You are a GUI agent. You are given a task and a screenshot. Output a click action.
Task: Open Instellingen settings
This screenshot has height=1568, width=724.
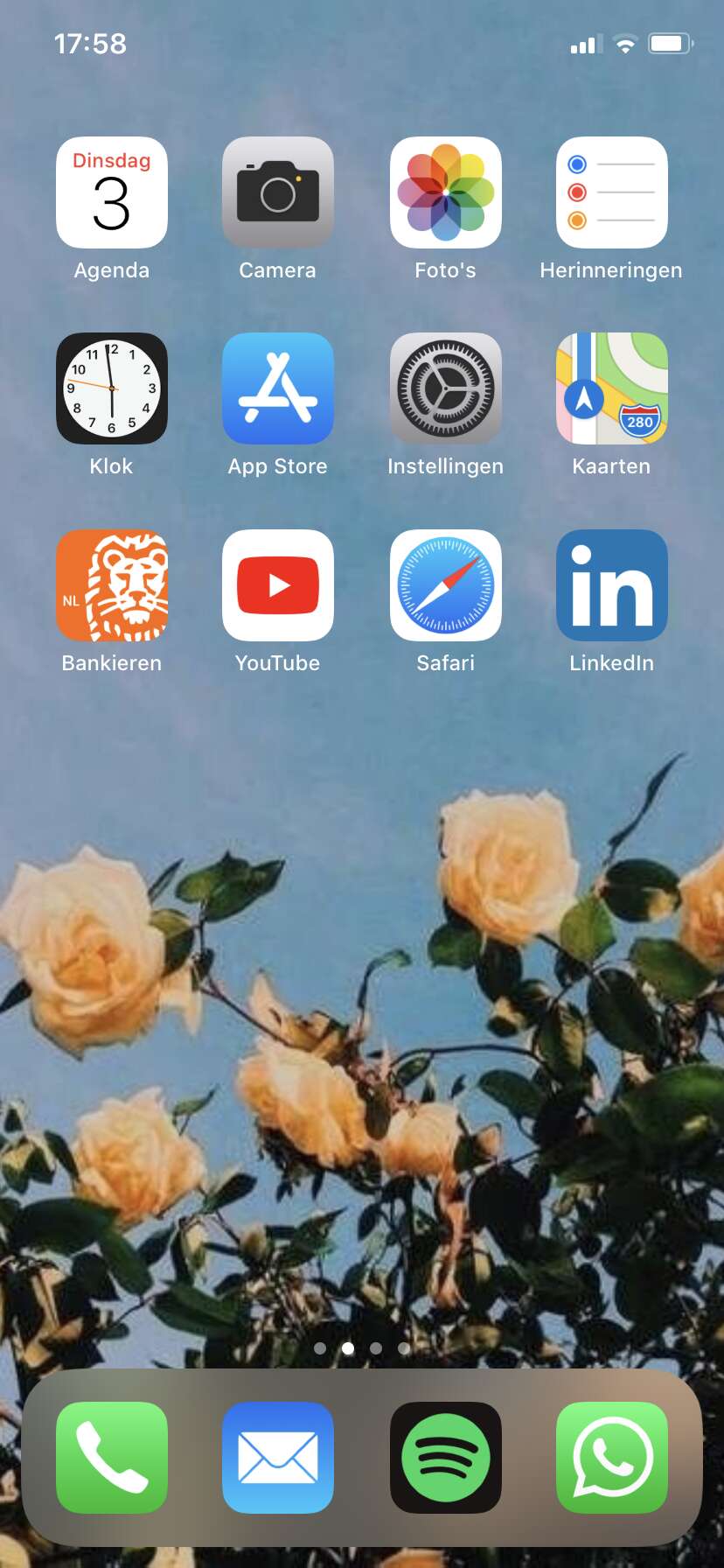point(445,388)
